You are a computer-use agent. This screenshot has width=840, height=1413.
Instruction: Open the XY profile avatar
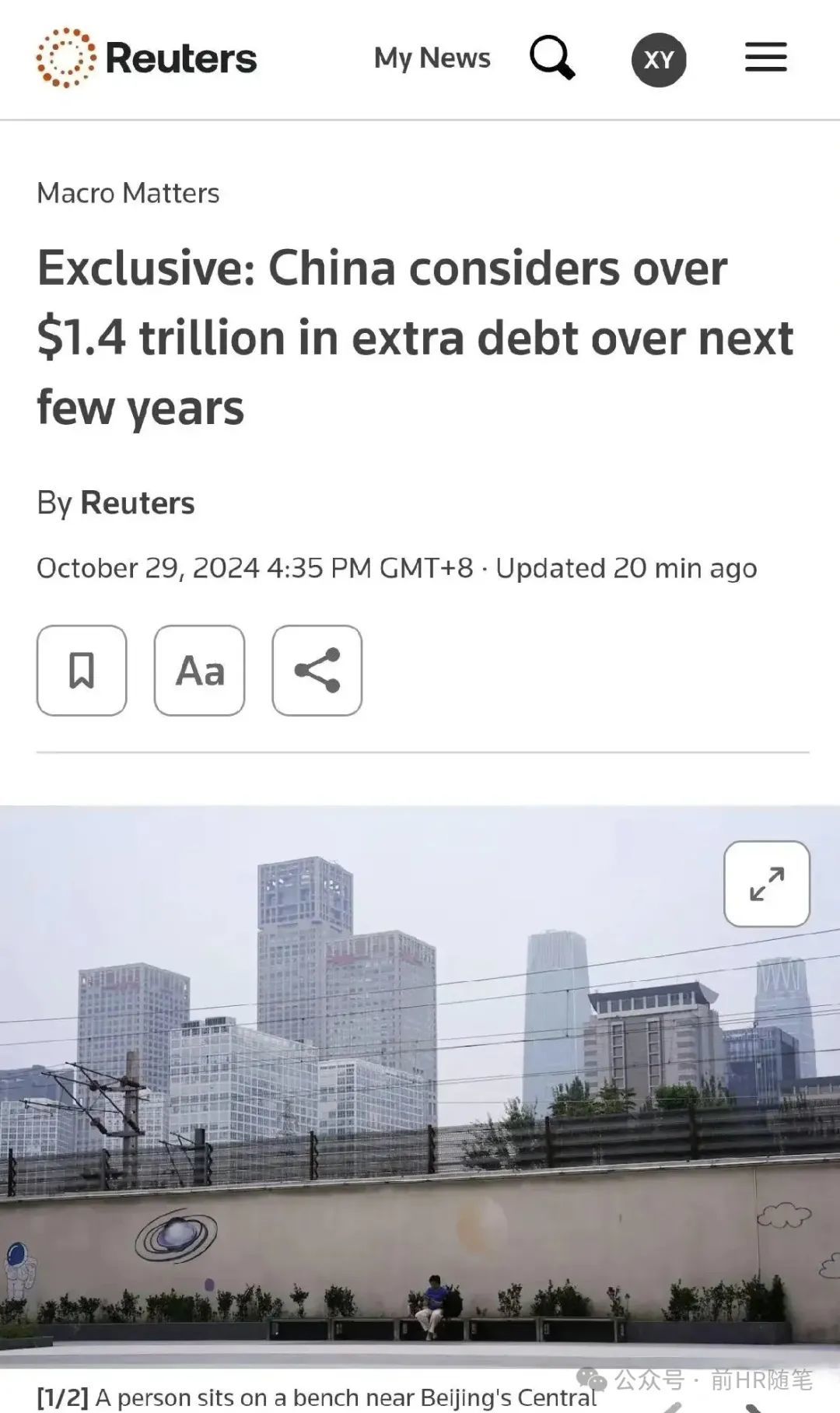[658, 60]
